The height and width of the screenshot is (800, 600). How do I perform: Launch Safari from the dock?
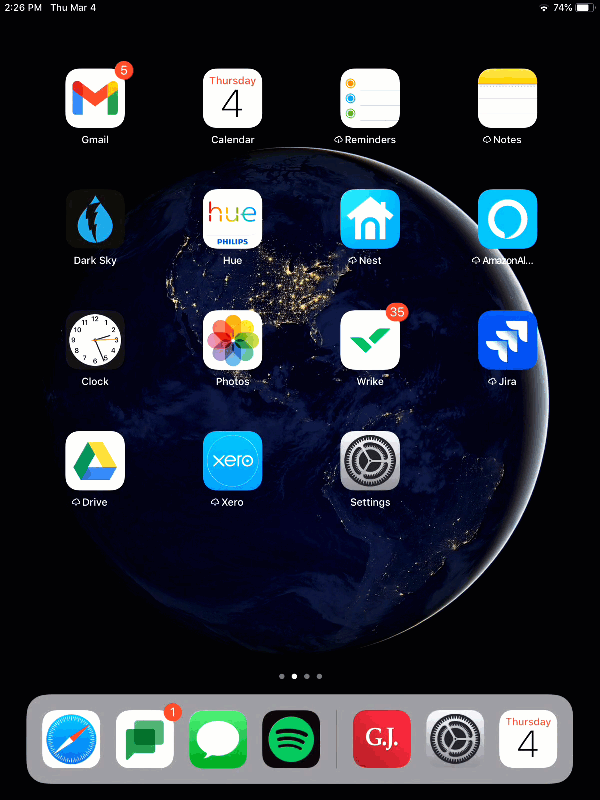tap(71, 739)
